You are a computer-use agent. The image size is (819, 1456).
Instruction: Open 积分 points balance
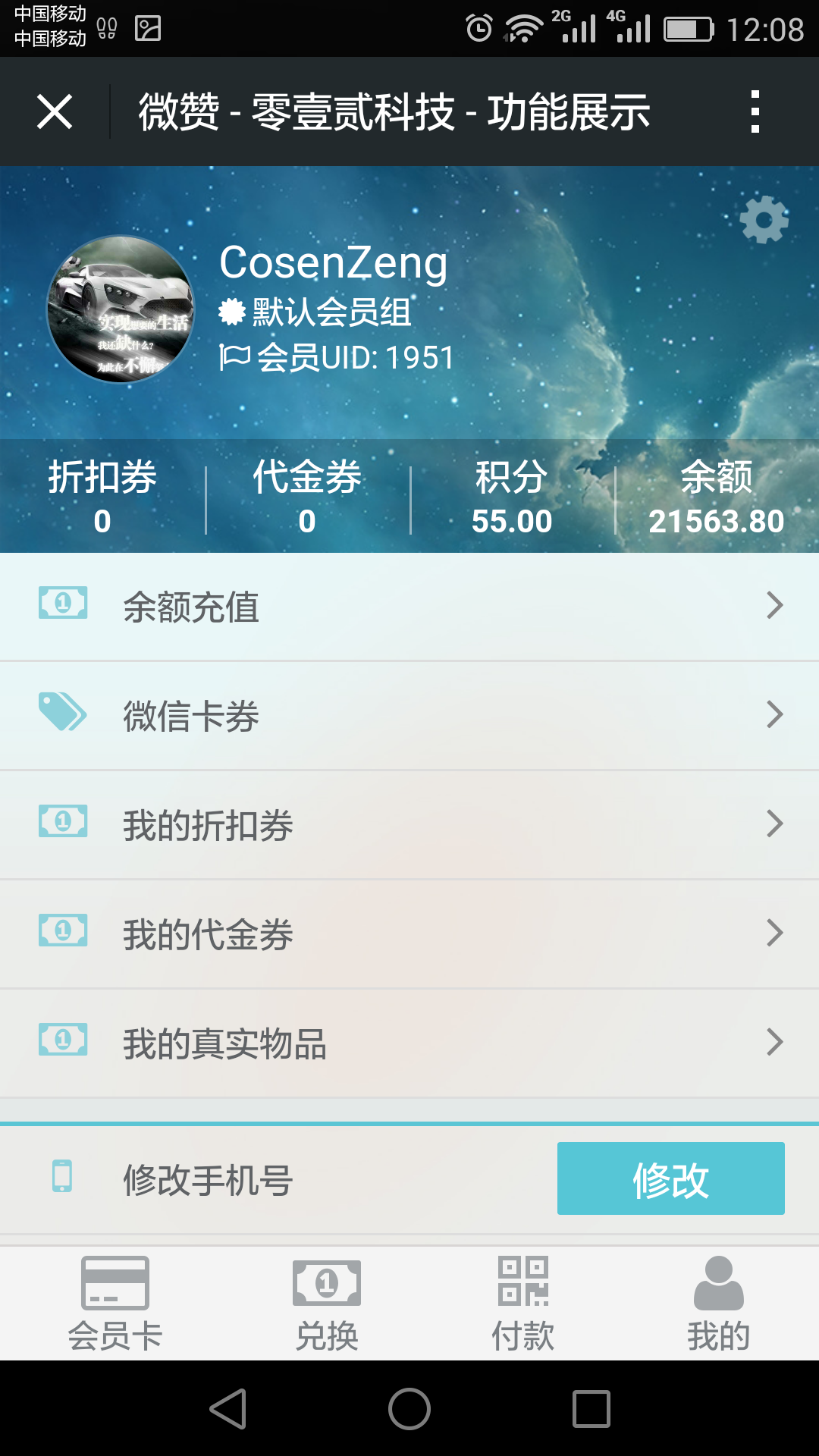pyautogui.click(x=512, y=497)
